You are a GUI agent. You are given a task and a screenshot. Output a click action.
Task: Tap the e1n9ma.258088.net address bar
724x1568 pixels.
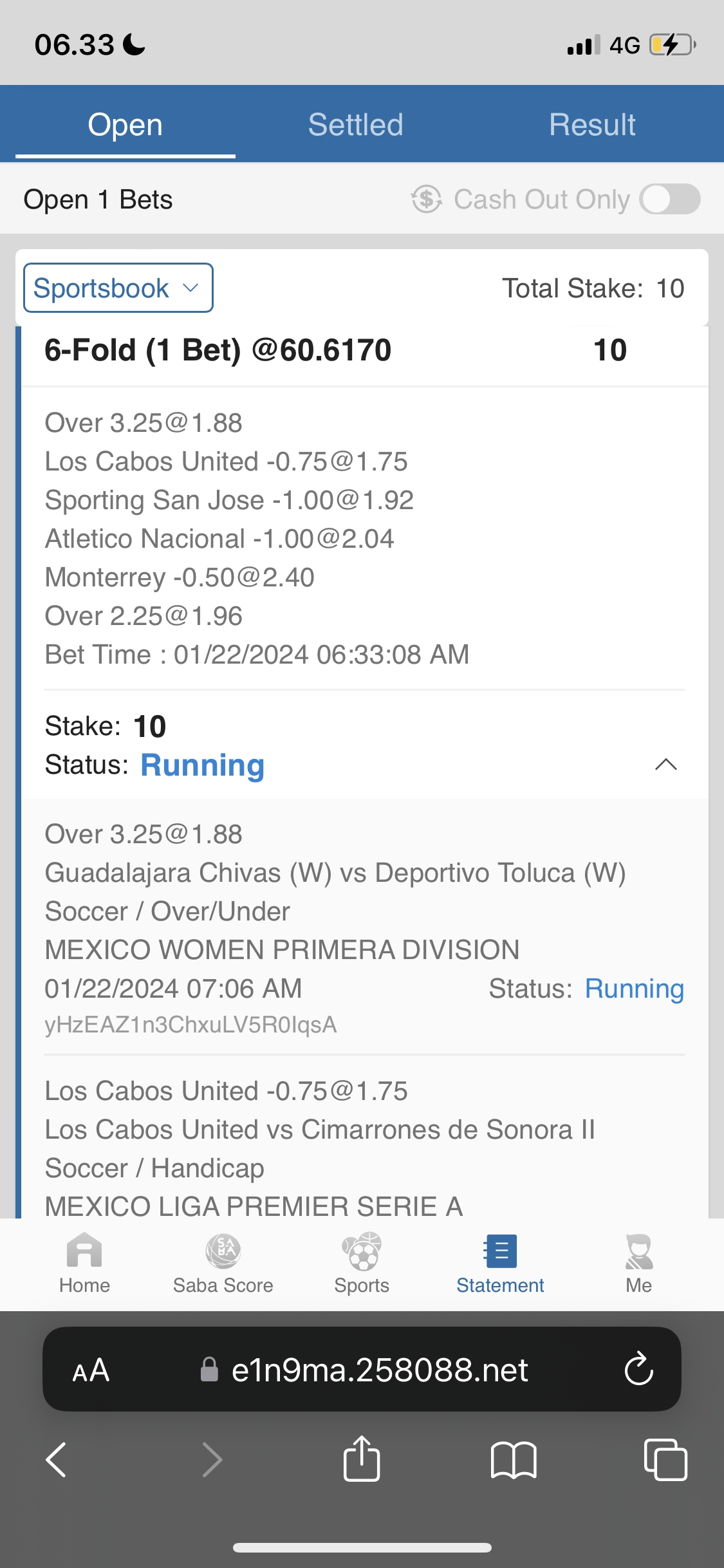point(380,1370)
